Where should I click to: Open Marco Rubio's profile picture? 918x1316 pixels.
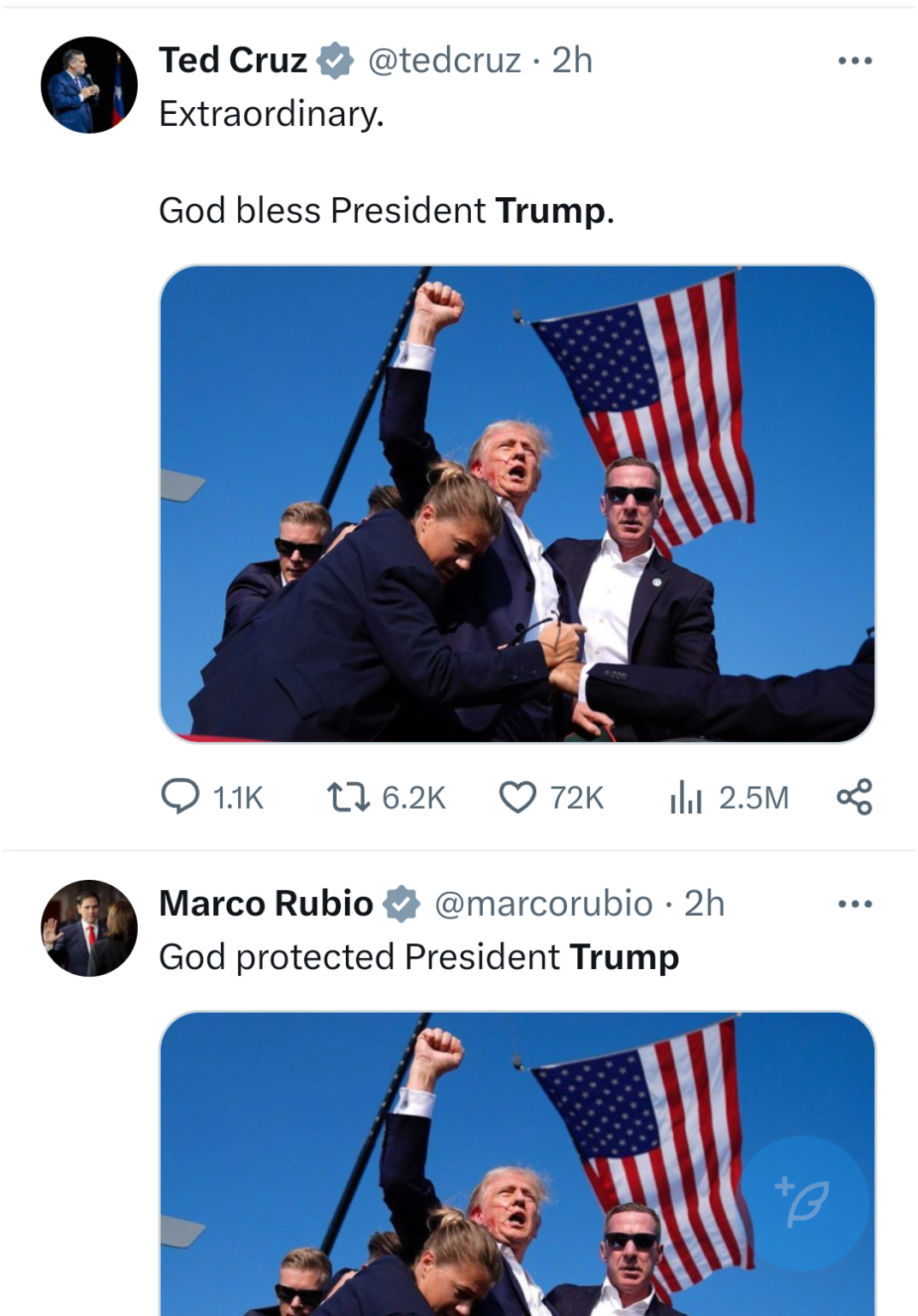click(89, 928)
